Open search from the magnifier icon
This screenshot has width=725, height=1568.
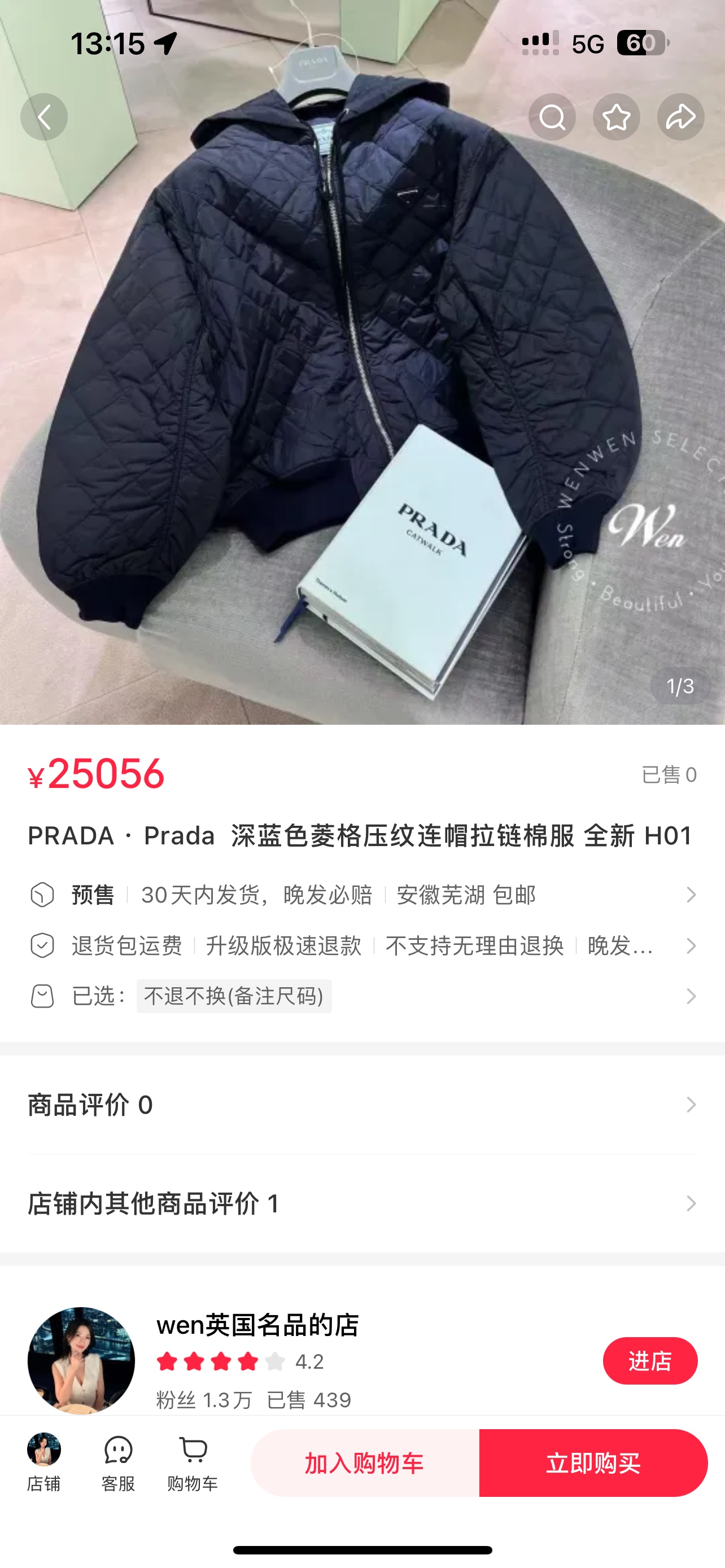(x=552, y=117)
